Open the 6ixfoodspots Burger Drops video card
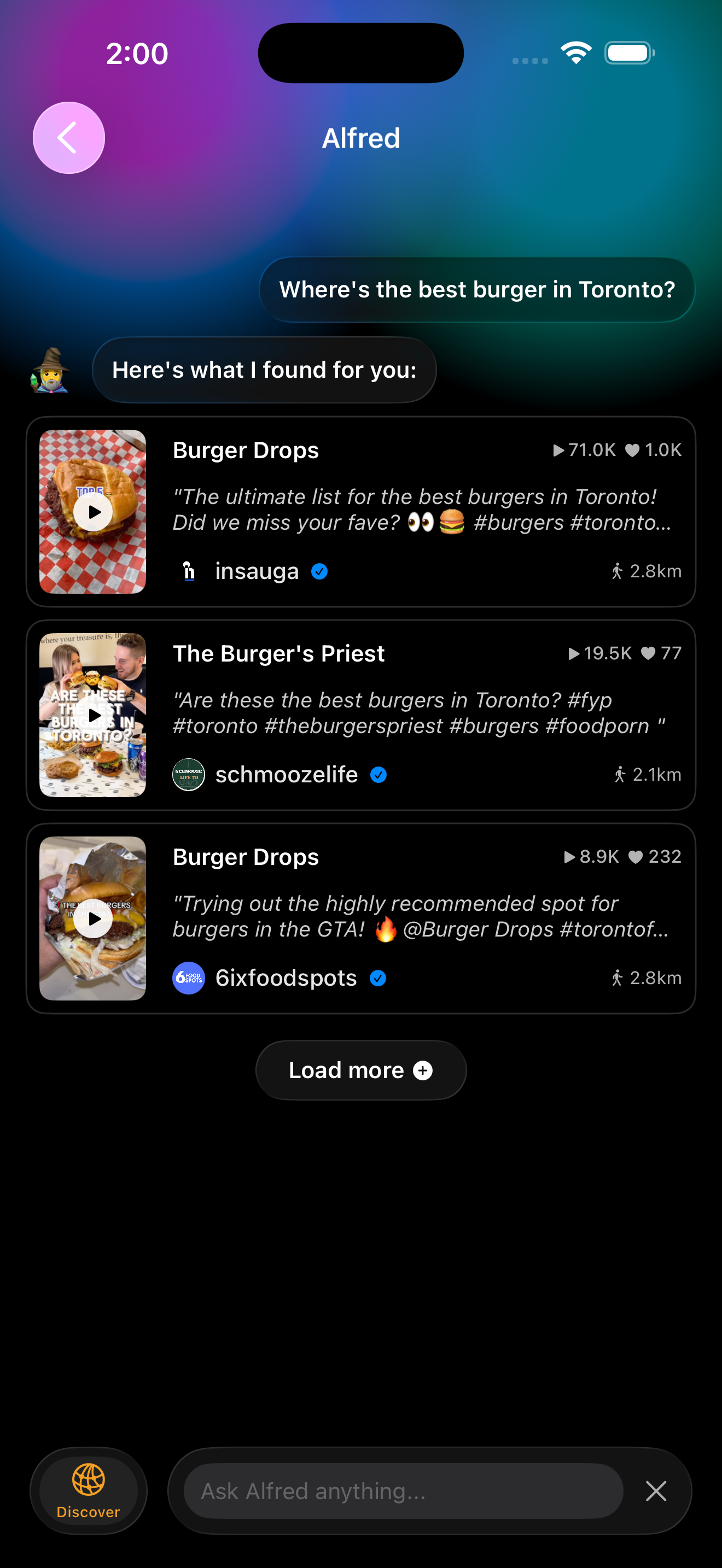Viewport: 722px width, 1568px height. click(360, 918)
